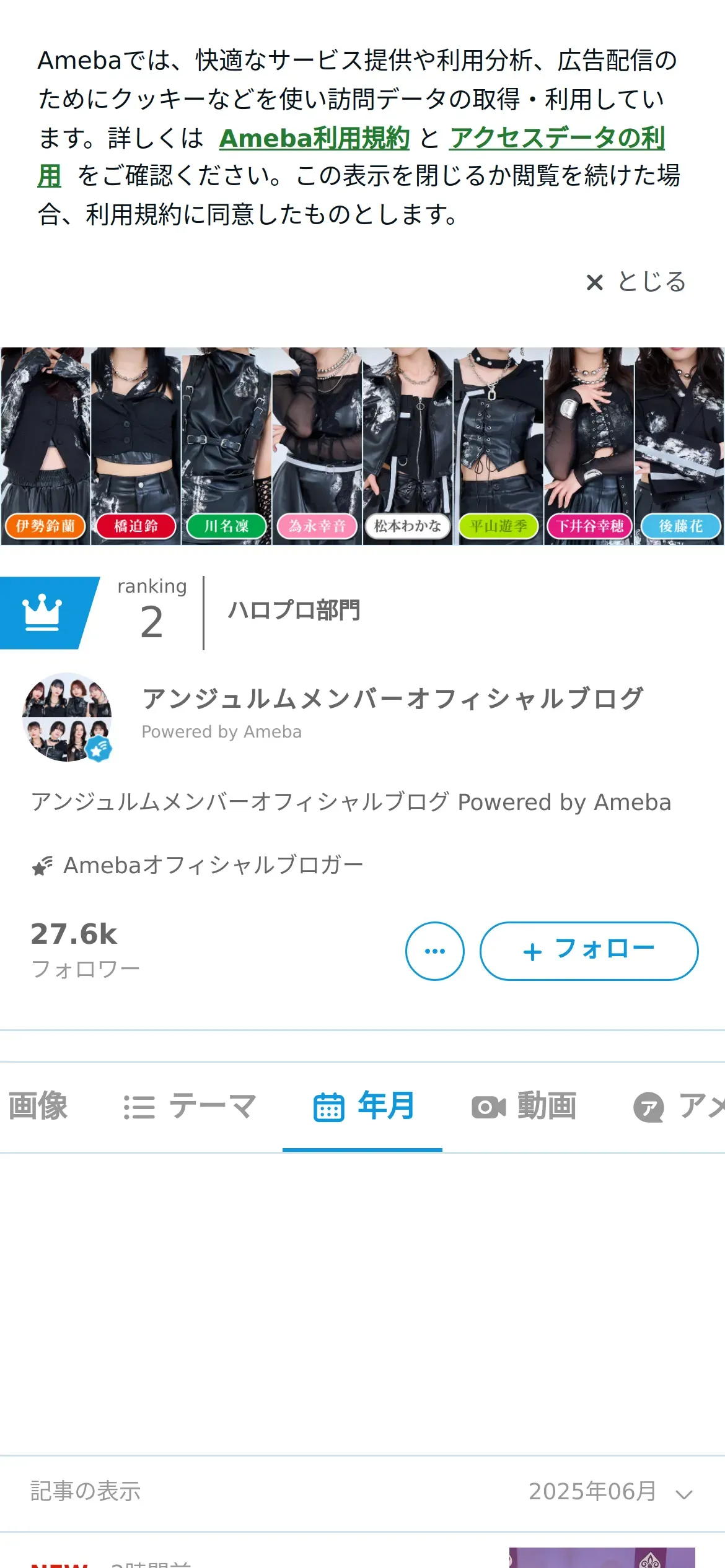Viewport: 725px width, 1568px height.
Task: Switch to the 動画 tab
Action: pos(524,1107)
